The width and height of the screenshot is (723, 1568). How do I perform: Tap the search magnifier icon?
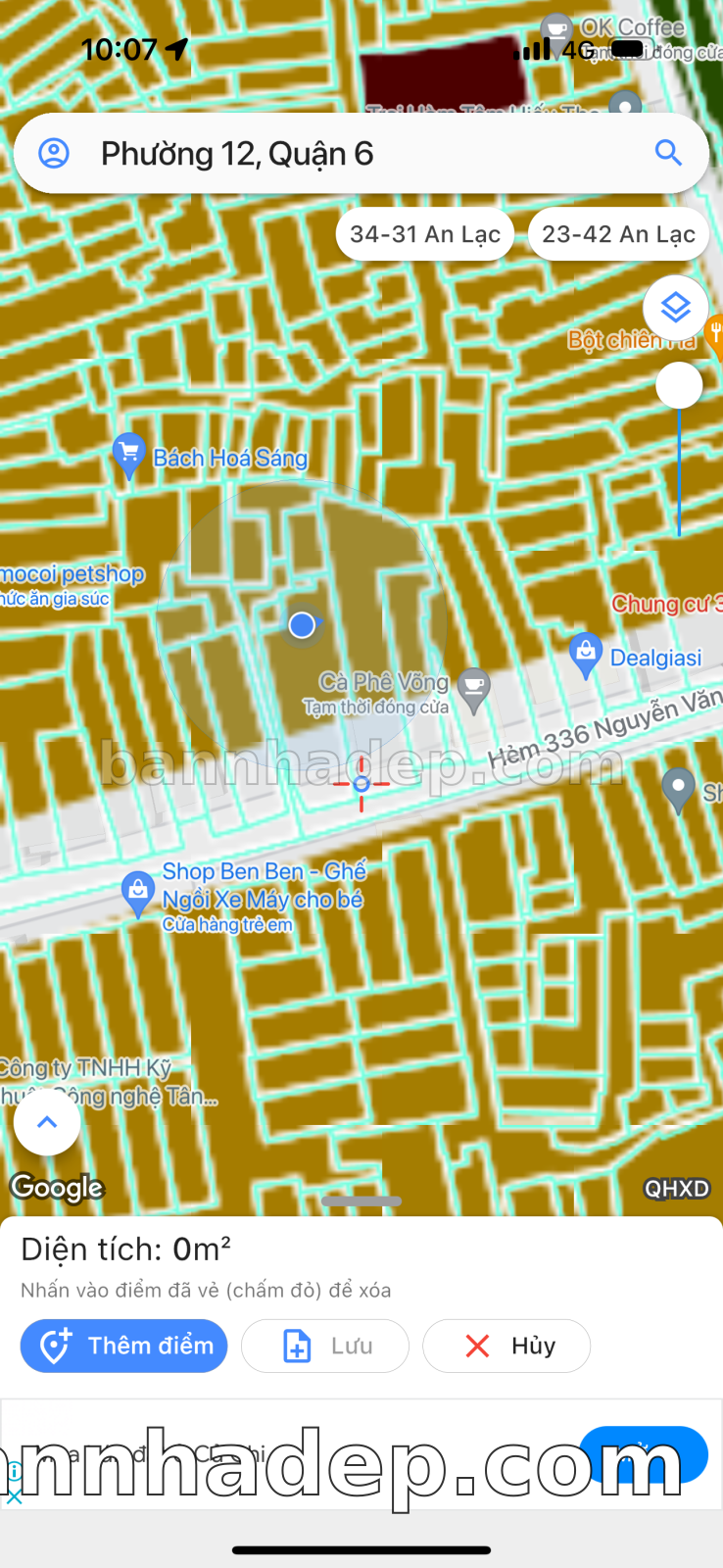coord(668,153)
